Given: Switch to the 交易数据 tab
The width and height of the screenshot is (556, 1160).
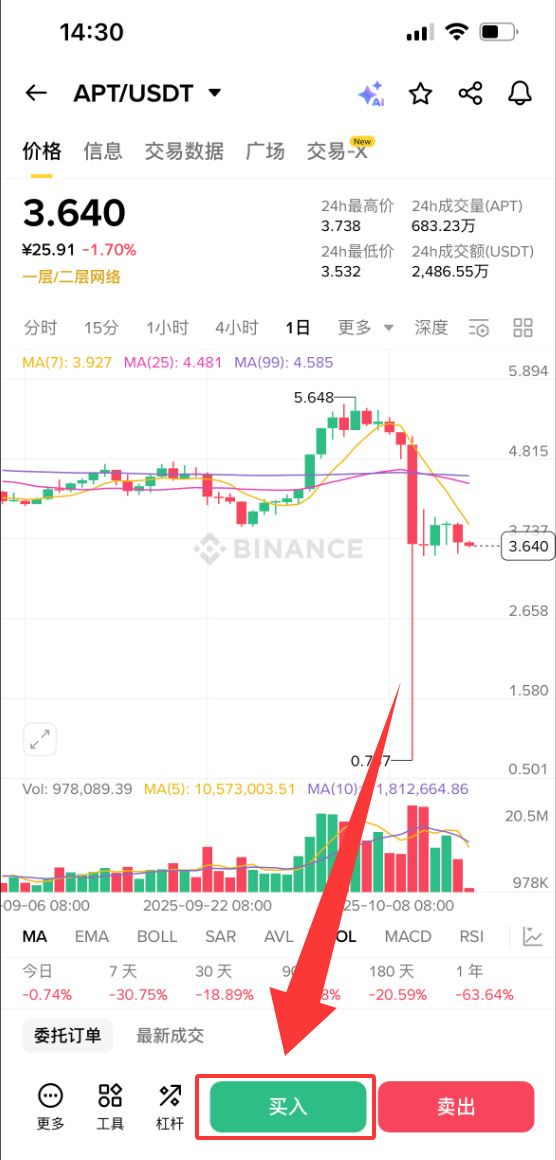Looking at the screenshot, I should click(184, 151).
